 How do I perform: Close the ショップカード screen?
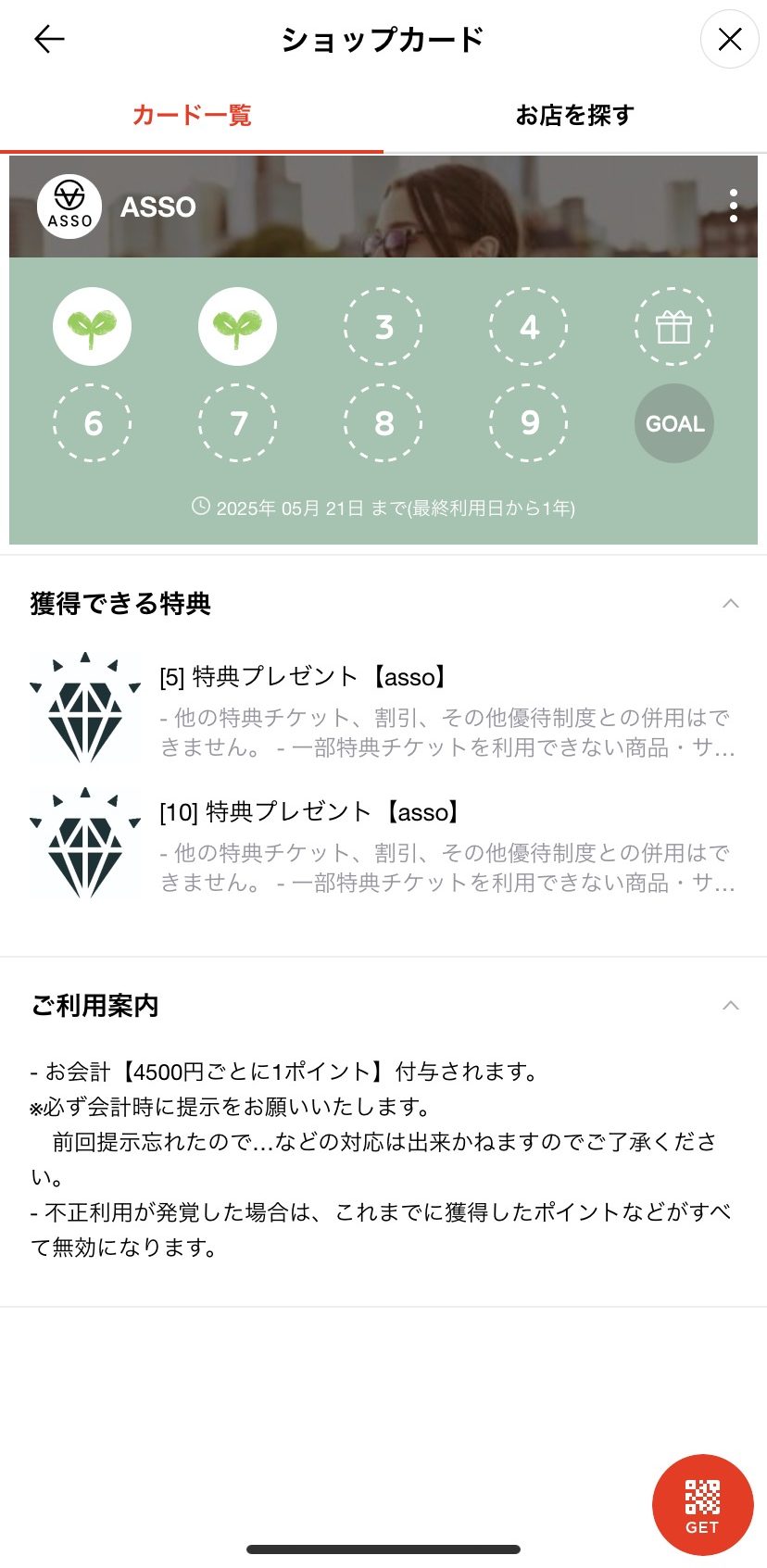(x=729, y=39)
